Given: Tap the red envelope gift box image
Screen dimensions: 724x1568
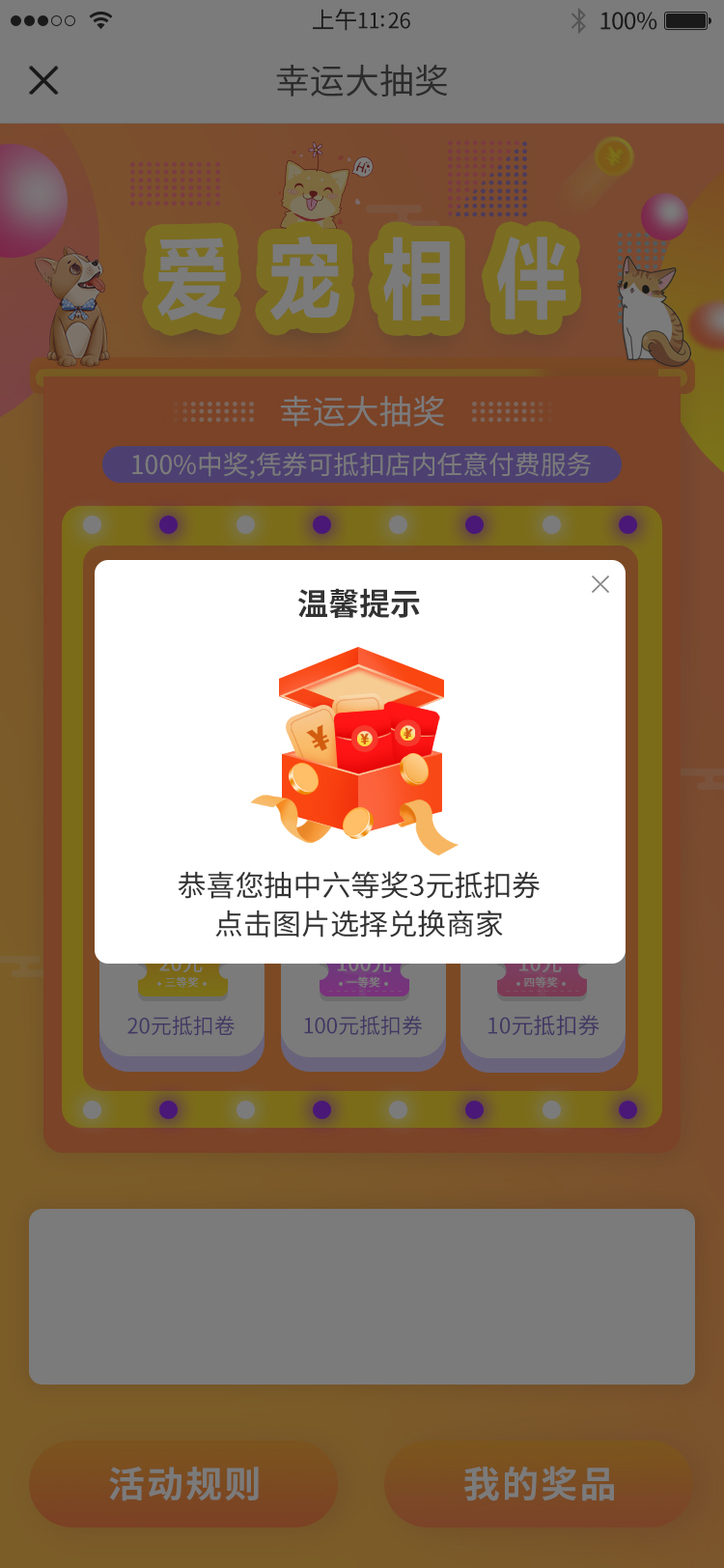Looking at the screenshot, I should pyautogui.click(x=359, y=750).
